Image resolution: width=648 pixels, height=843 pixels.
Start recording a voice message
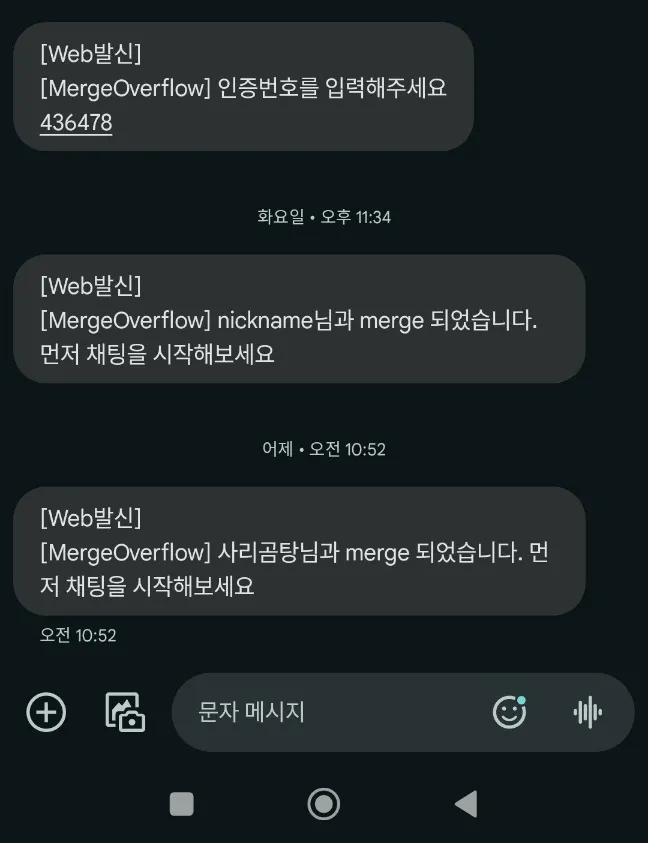pyautogui.click(x=587, y=712)
